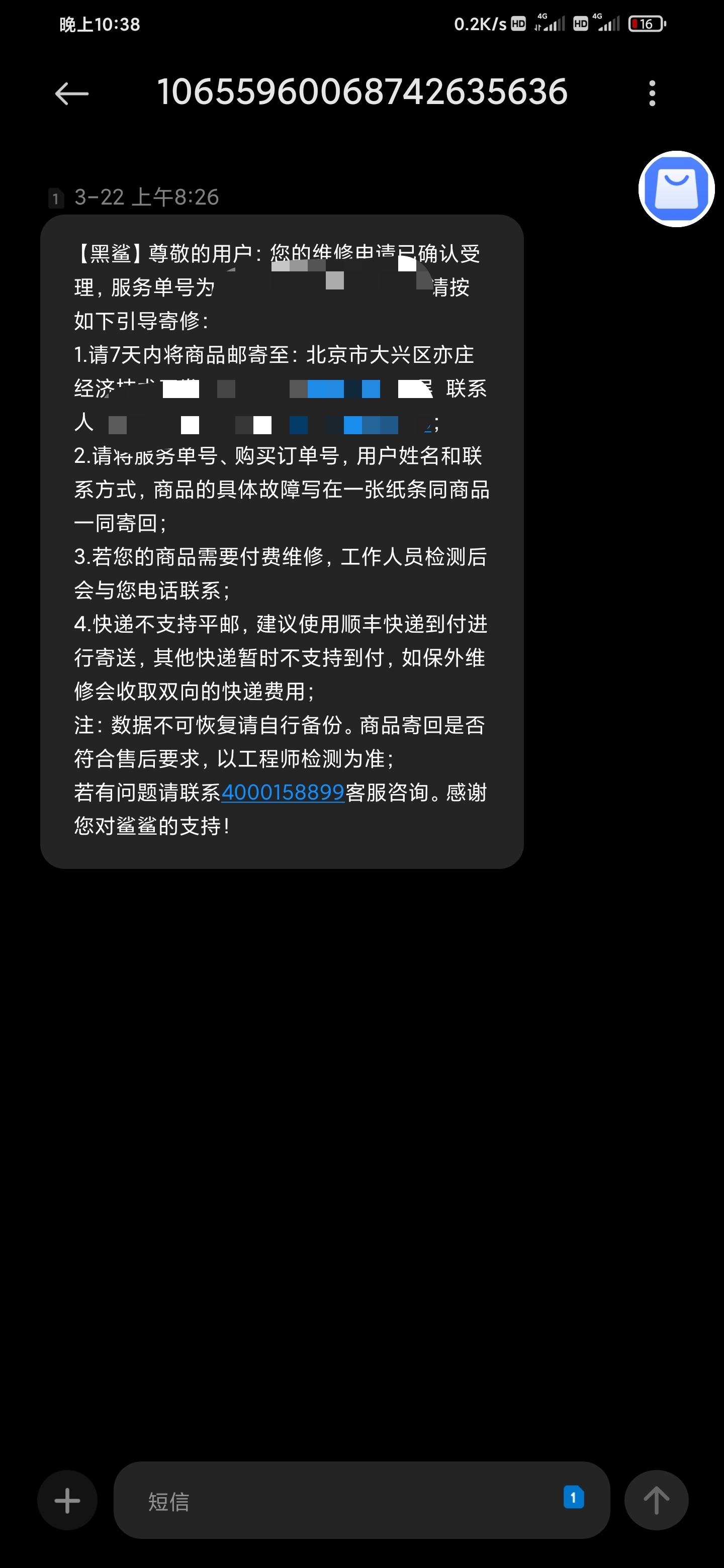The height and width of the screenshot is (1568, 724).
Task: Send the message with arrow button
Action: click(x=657, y=1501)
